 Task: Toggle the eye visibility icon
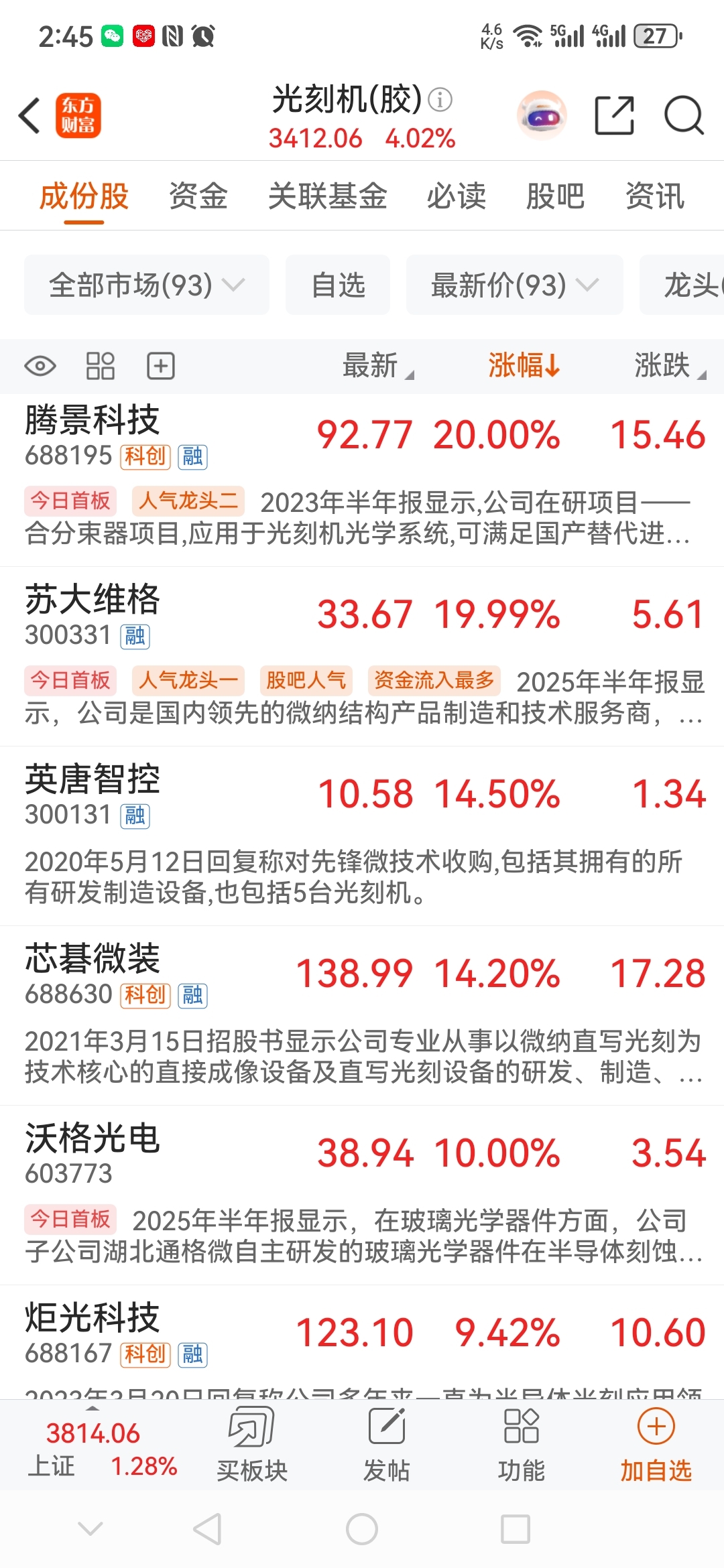40,366
